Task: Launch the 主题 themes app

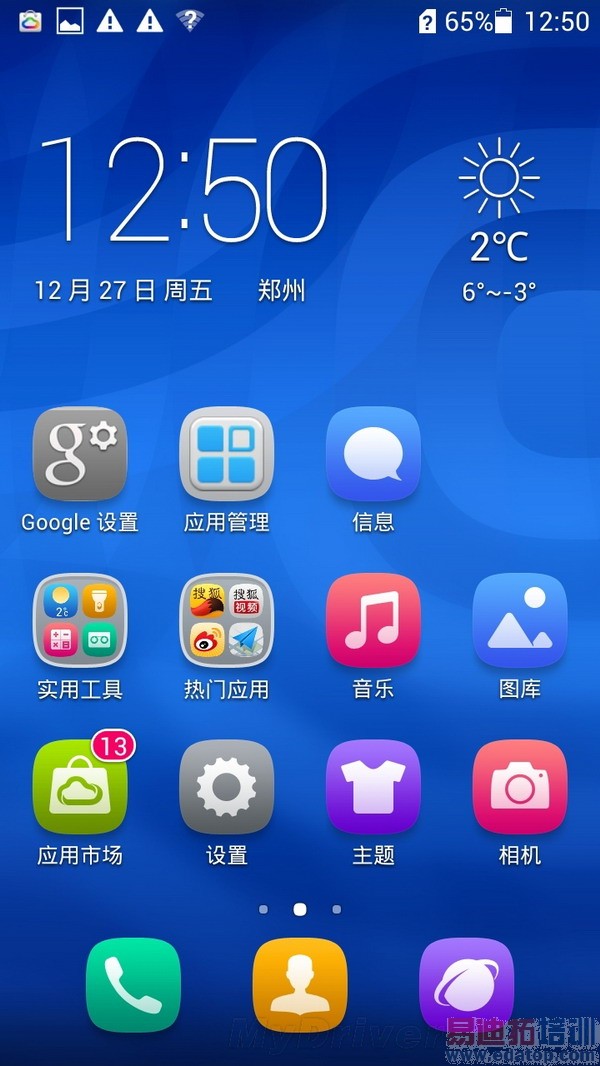Action: coord(373,788)
